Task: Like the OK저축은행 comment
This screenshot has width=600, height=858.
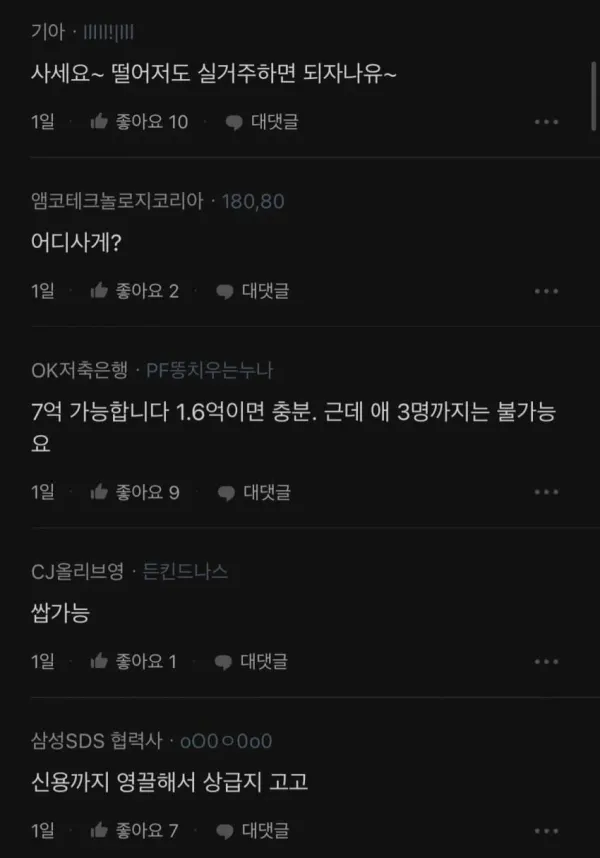Action: point(134,492)
